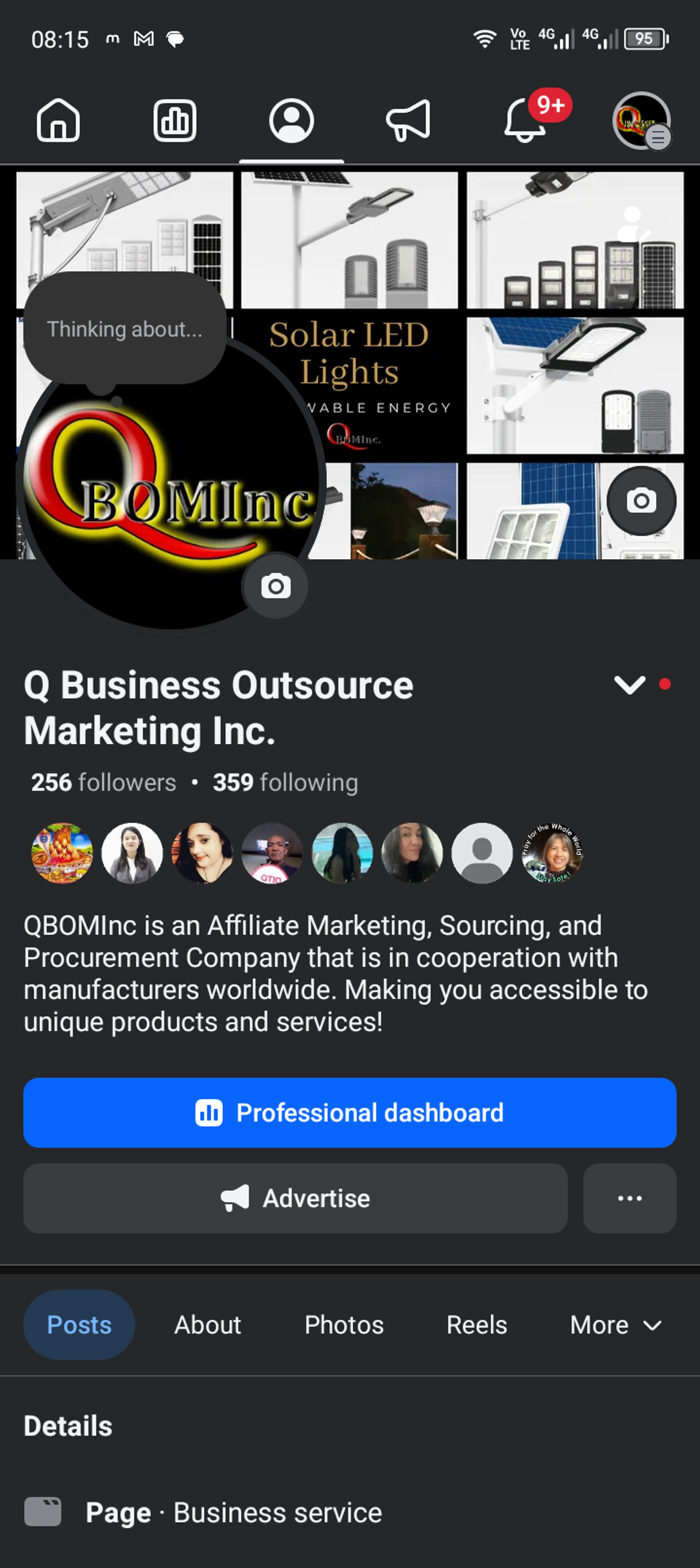The height and width of the screenshot is (1568, 700).
Task: Tap the blue Professional dashboard button
Action: click(x=350, y=1113)
